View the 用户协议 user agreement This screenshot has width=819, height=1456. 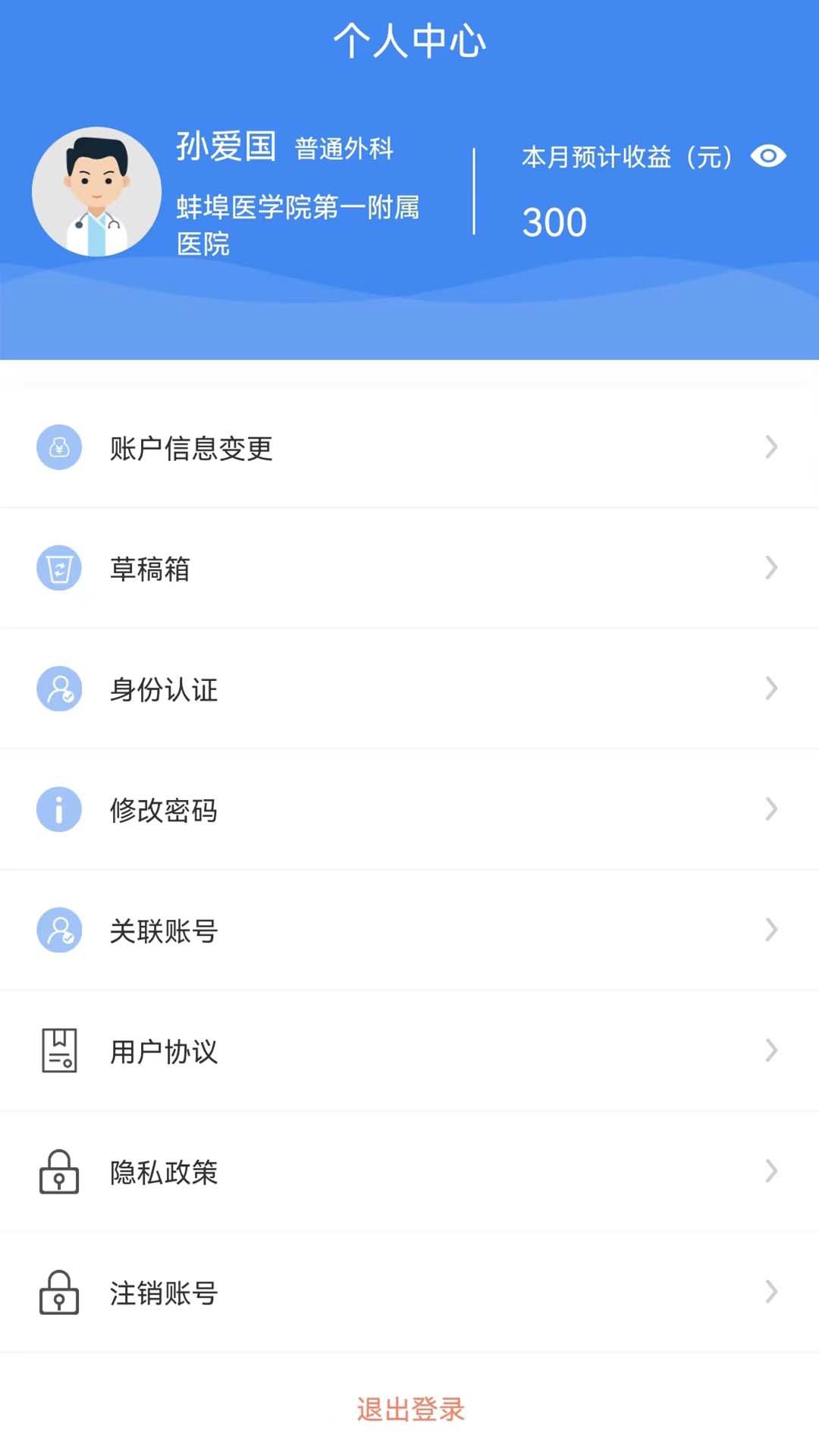pos(409,1051)
